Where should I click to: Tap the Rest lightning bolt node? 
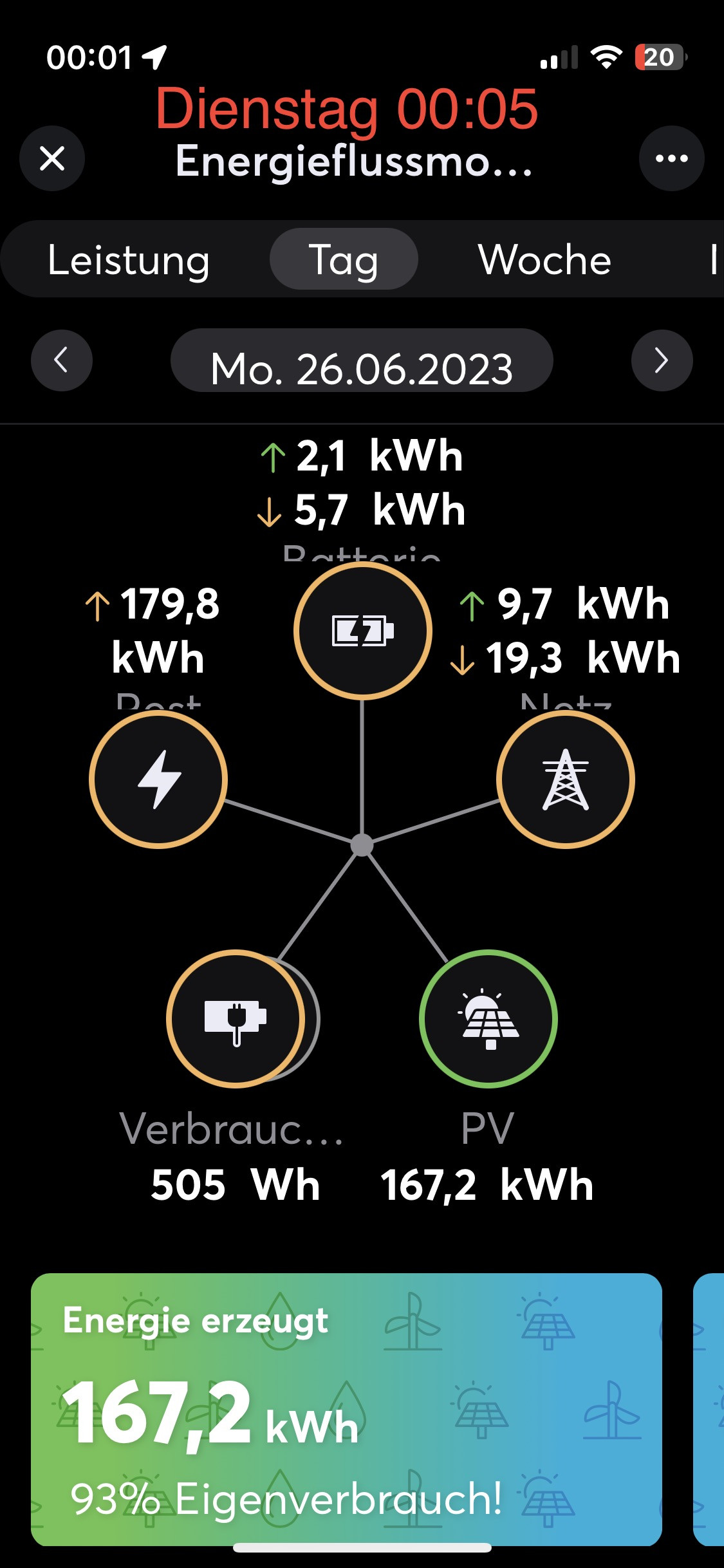(x=158, y=779)
